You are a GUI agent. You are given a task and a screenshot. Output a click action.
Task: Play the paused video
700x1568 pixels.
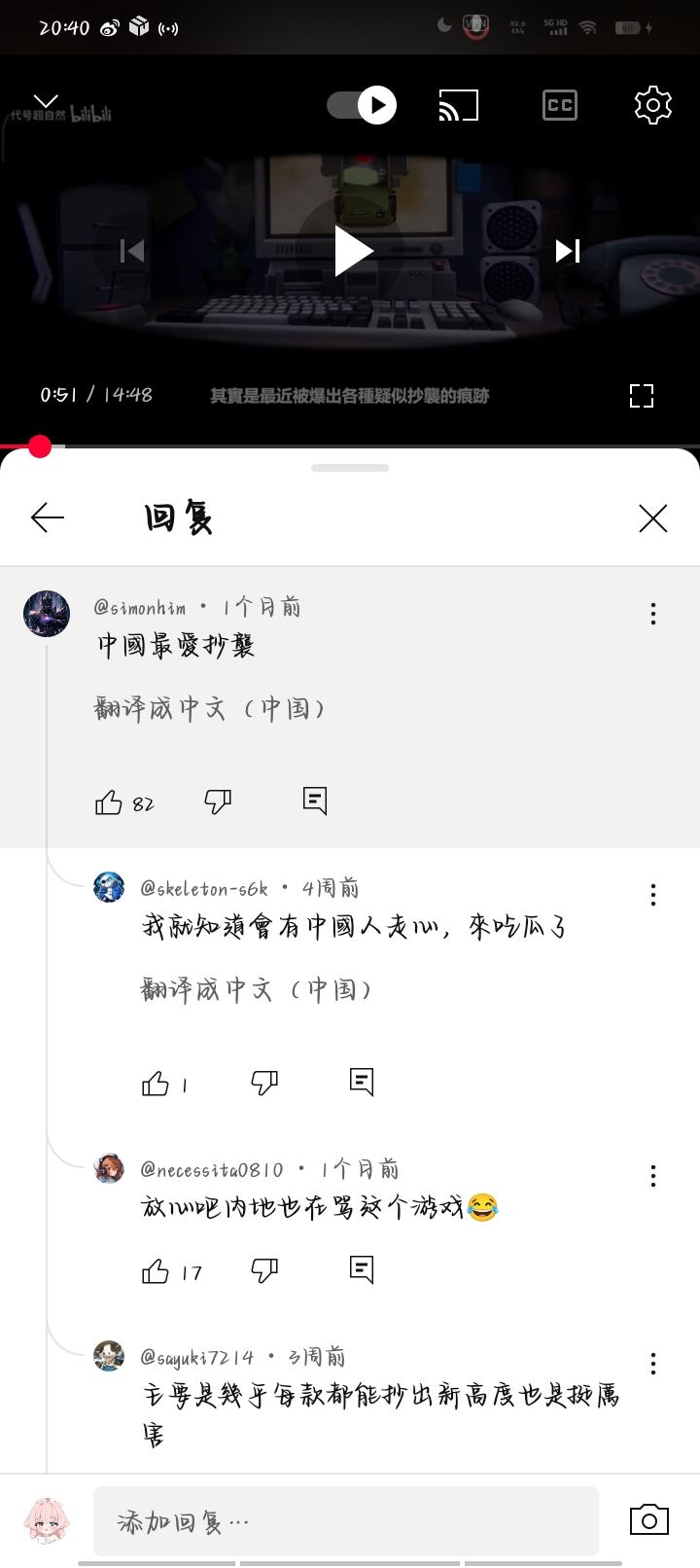pos(355,251)
